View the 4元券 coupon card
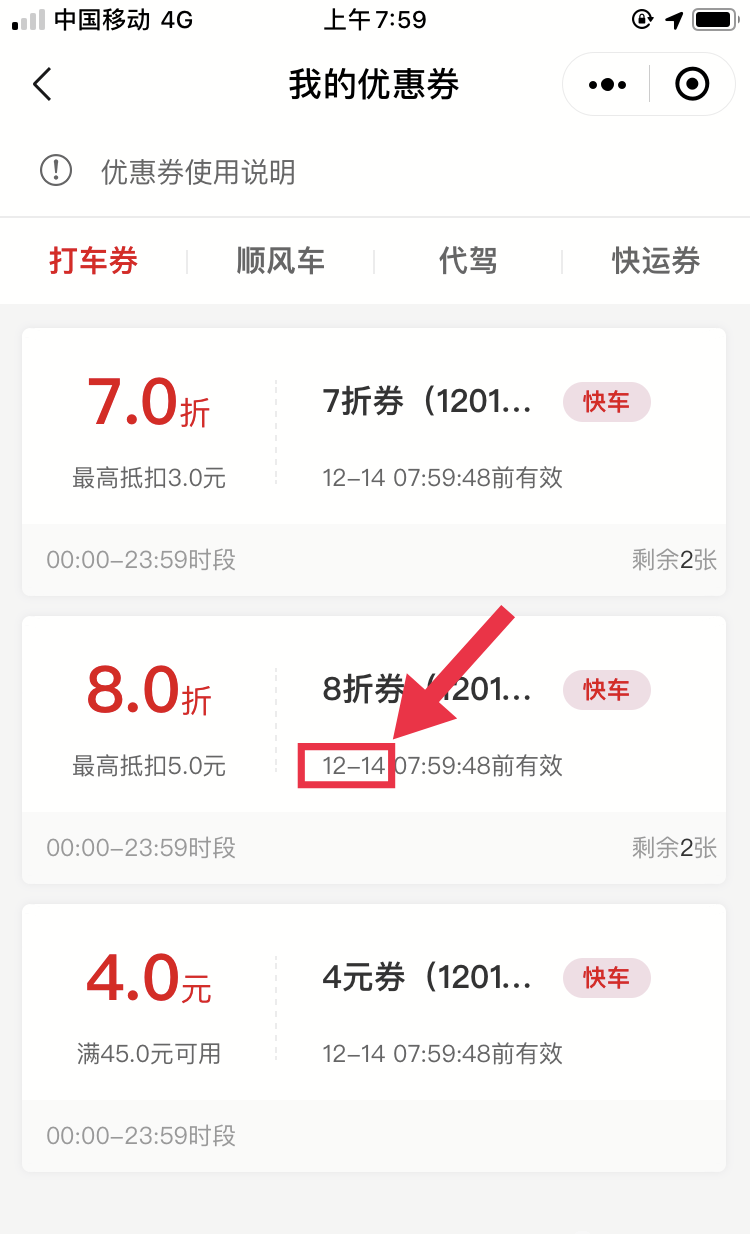 [374, 1038]
